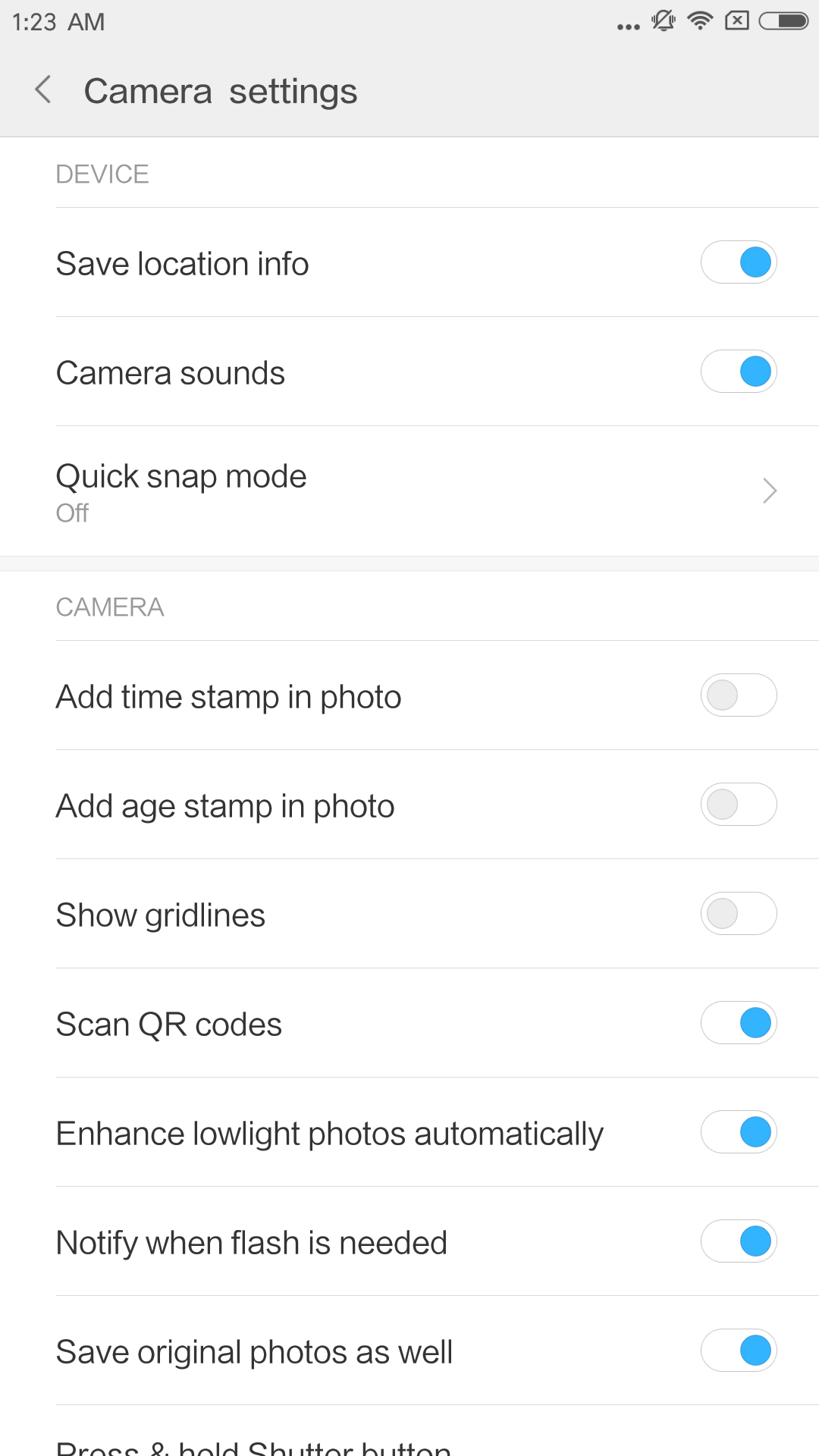Viewport: 819px width, 1456px height.
Task: Disable Camera sounds switch
Action: pyautogui.click(x=739, y=372)
